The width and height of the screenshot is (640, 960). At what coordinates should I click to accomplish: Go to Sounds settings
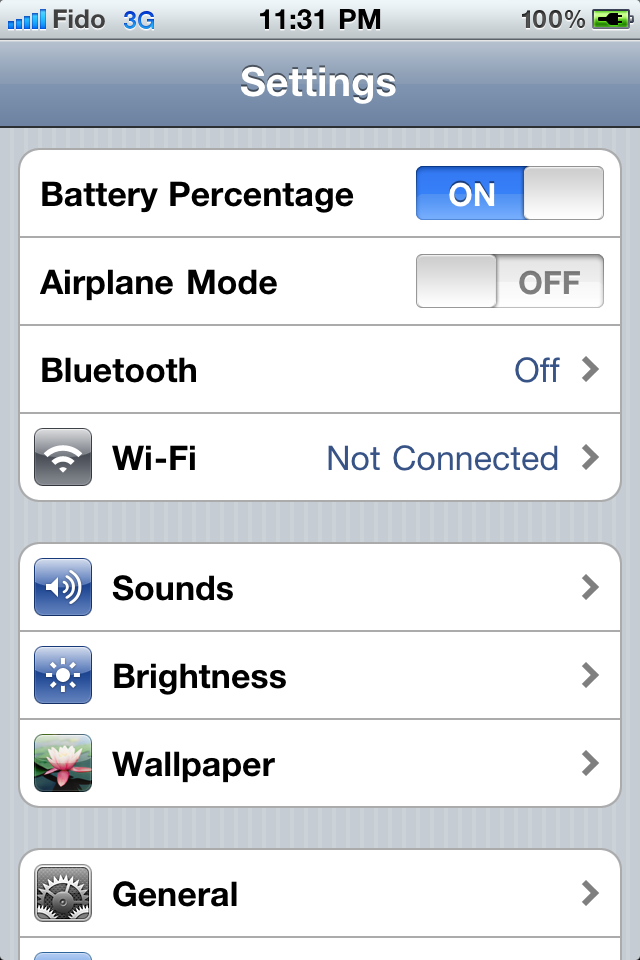320,588
